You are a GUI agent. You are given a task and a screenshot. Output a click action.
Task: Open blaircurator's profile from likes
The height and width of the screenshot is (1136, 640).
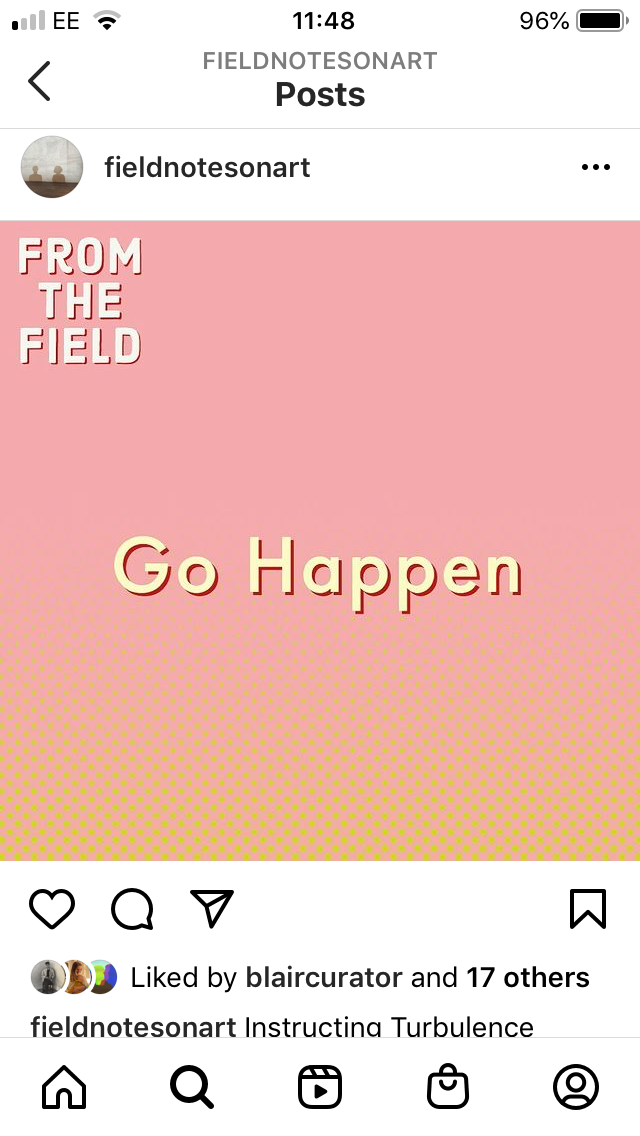pos(324,977)
